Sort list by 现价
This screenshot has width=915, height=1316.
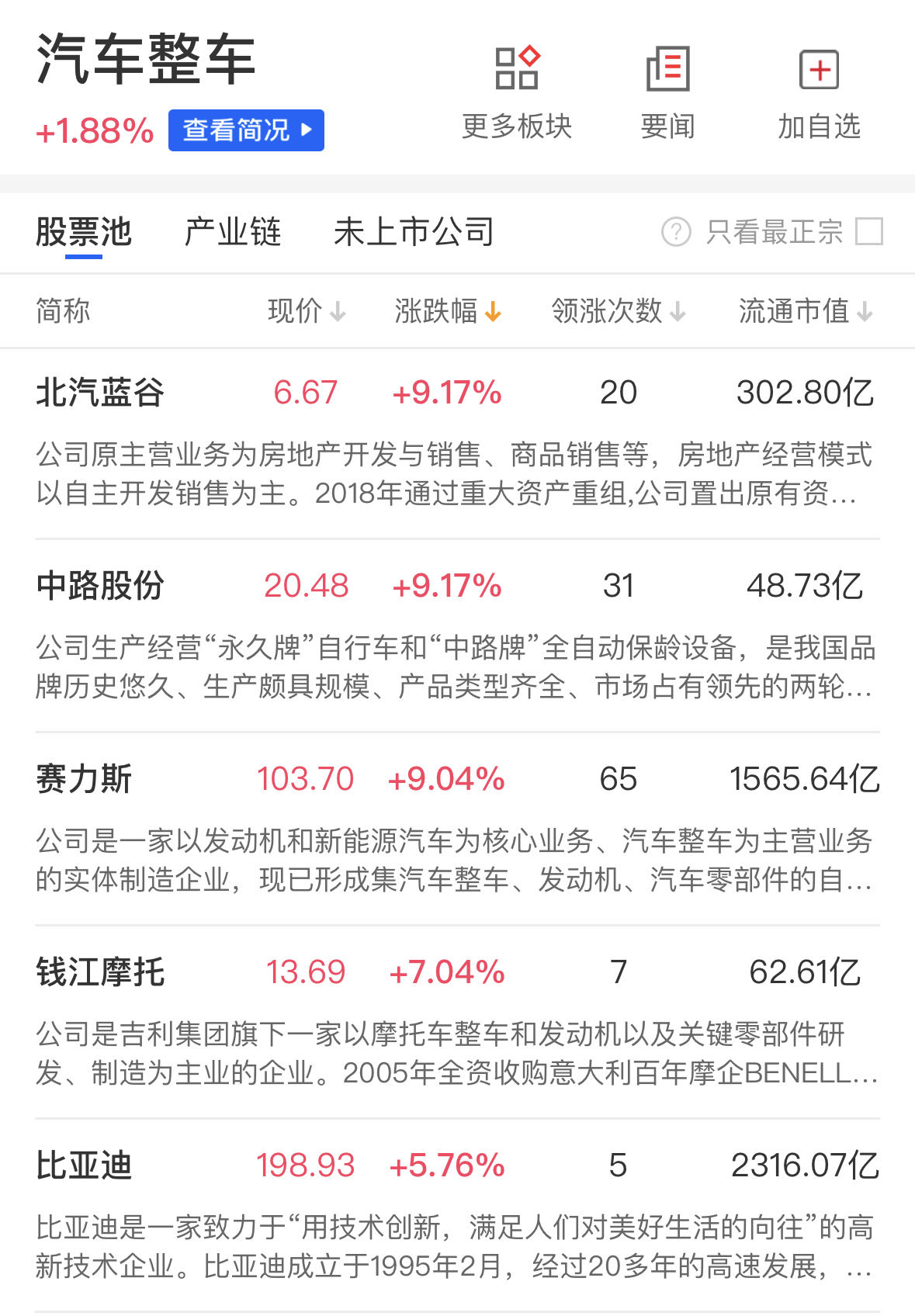click(x=306, y=311)
